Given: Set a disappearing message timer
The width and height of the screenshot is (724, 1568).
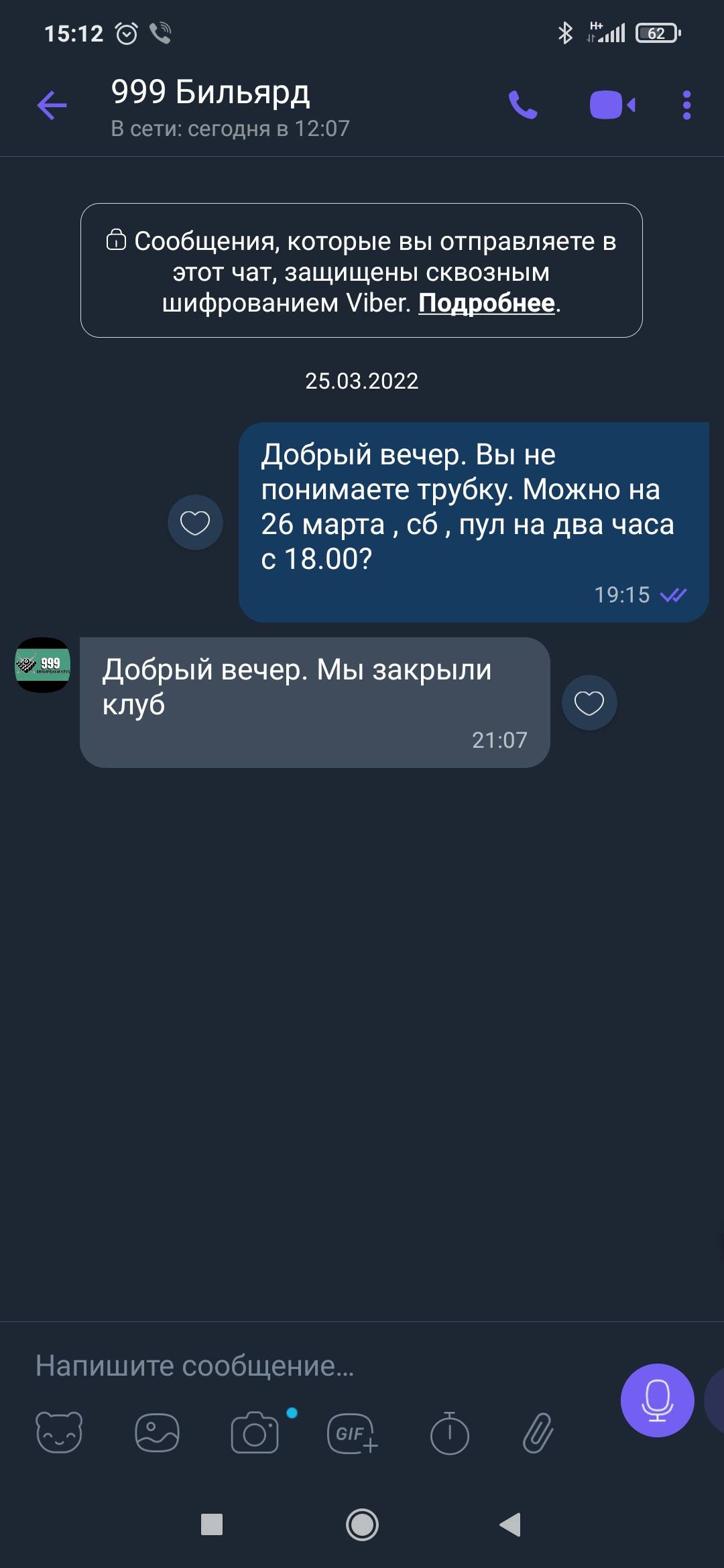Looking at the screenshot, I should coord(449,1433).
